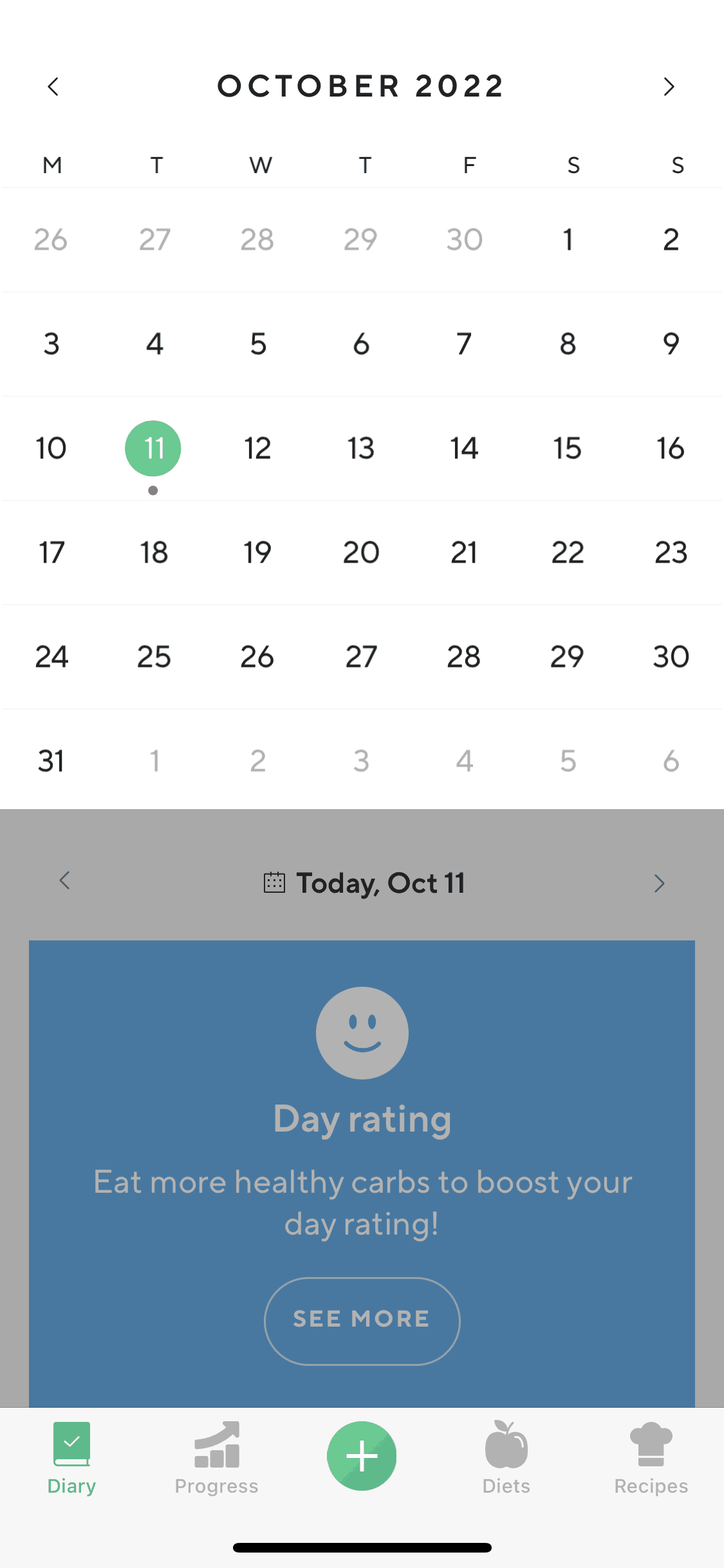
Task: Navigate to the next day
Action: pos(659,882)
